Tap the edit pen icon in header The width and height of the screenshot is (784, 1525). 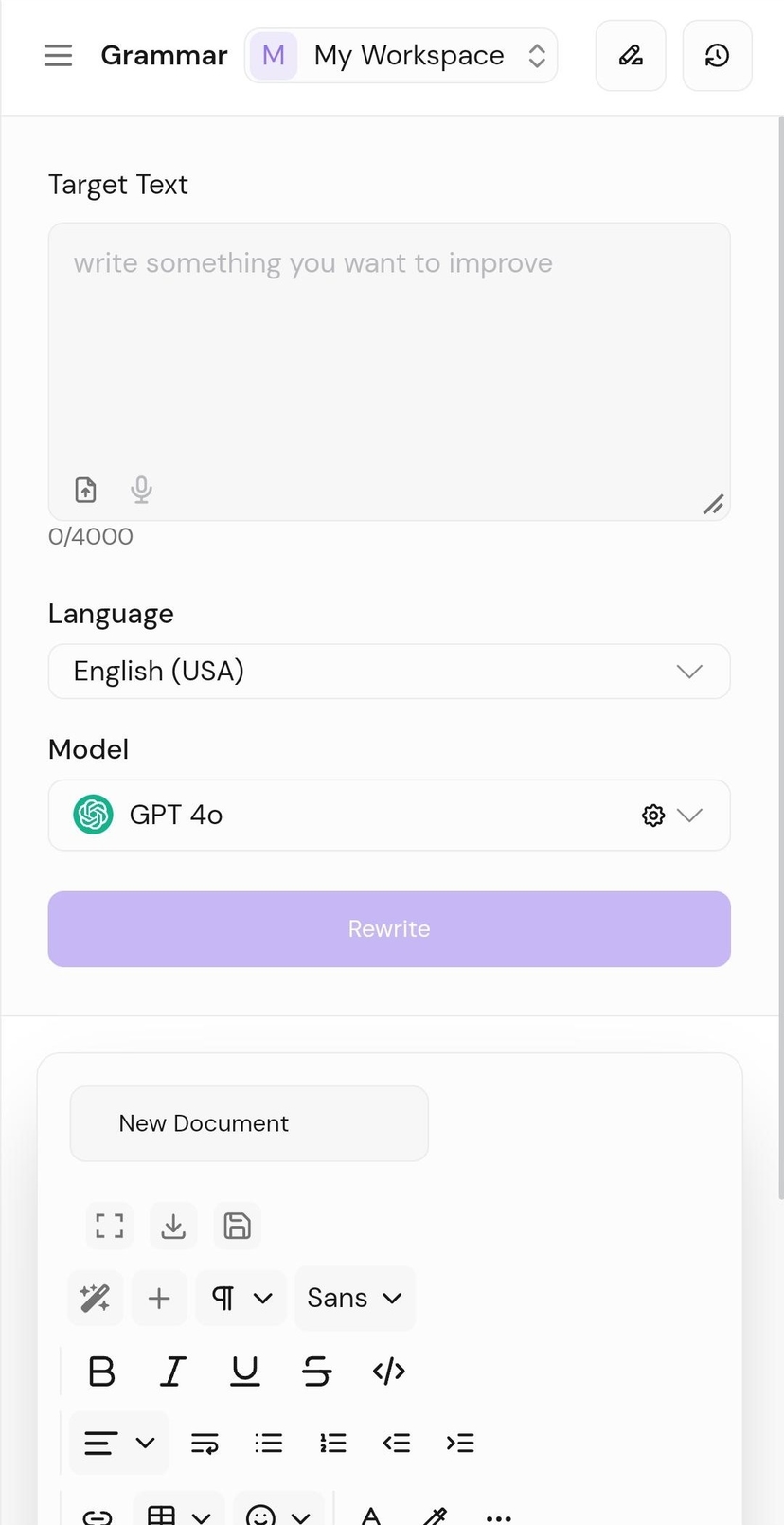point(631,56)
